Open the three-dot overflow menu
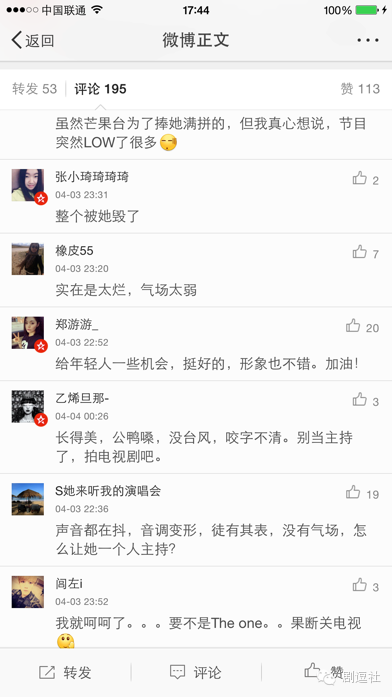This screenshot has width=392, height=697. click(x=368, y=40)
